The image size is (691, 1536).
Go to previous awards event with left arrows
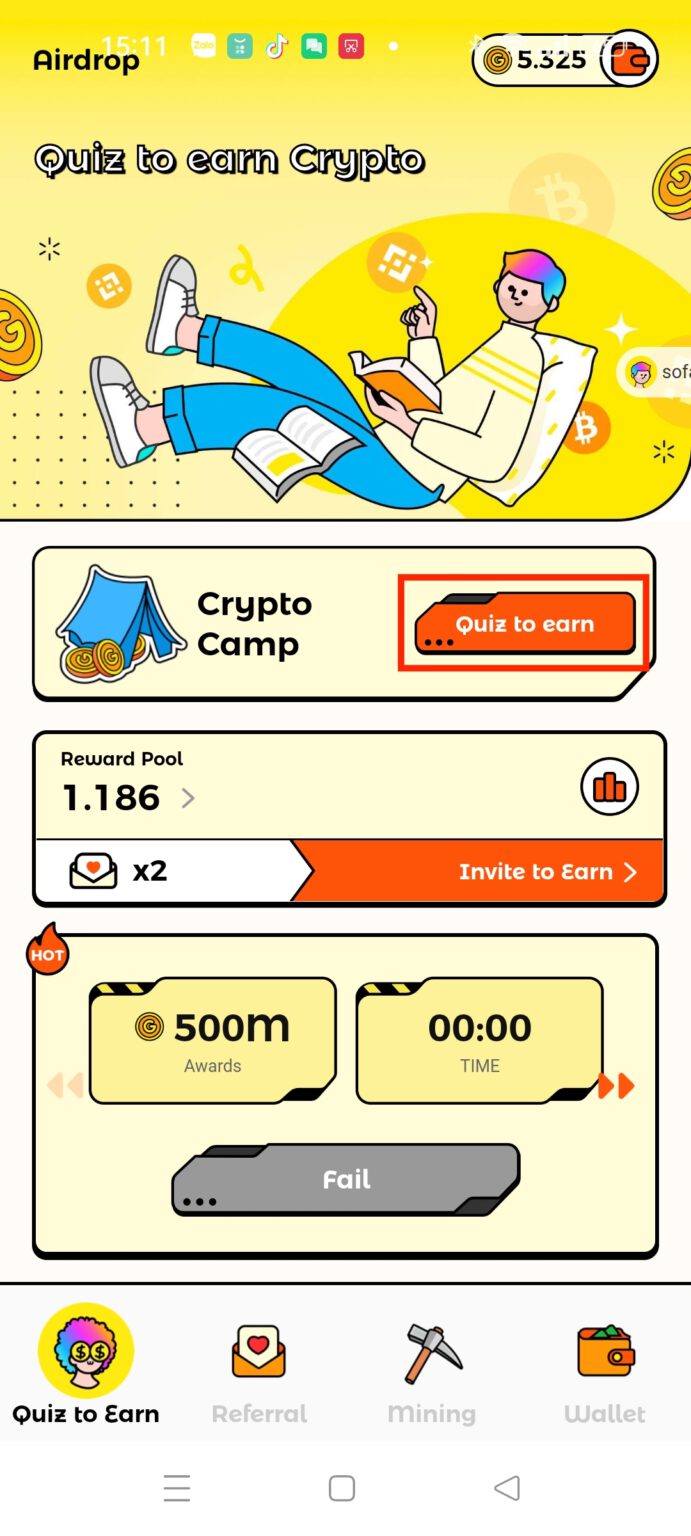point(66,1086)
